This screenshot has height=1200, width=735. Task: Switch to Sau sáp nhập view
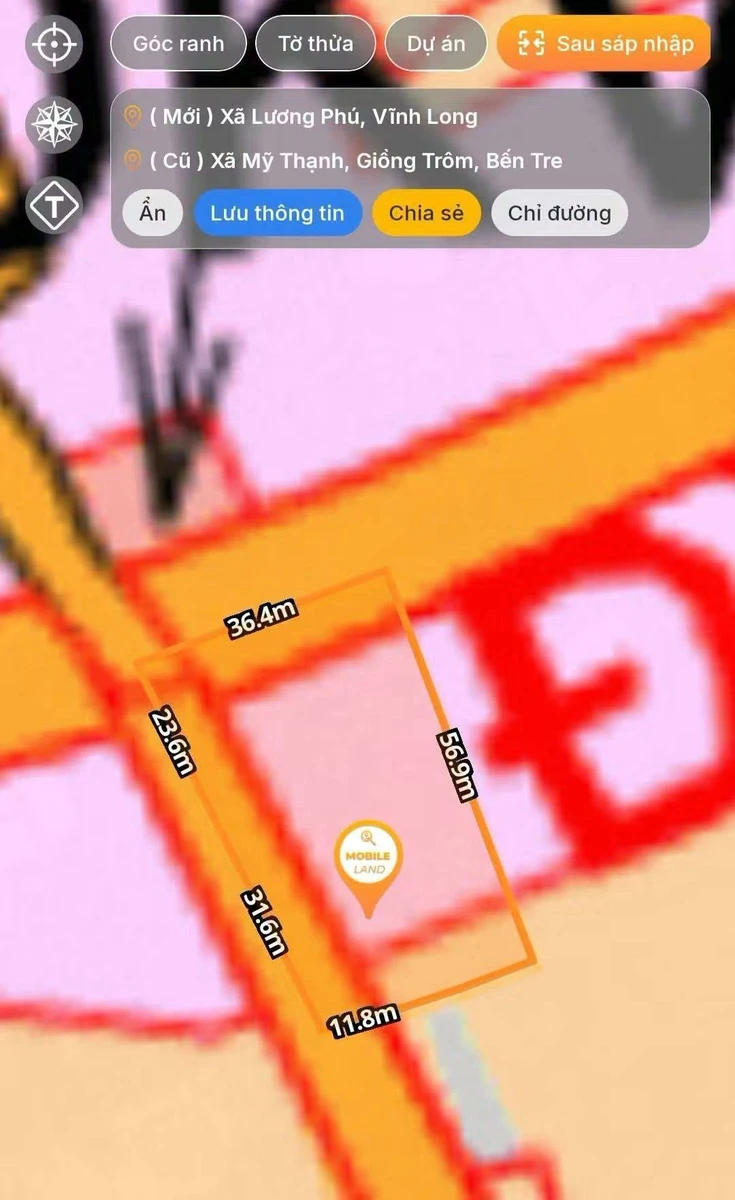pyautogui.click(x=604, y=44)
